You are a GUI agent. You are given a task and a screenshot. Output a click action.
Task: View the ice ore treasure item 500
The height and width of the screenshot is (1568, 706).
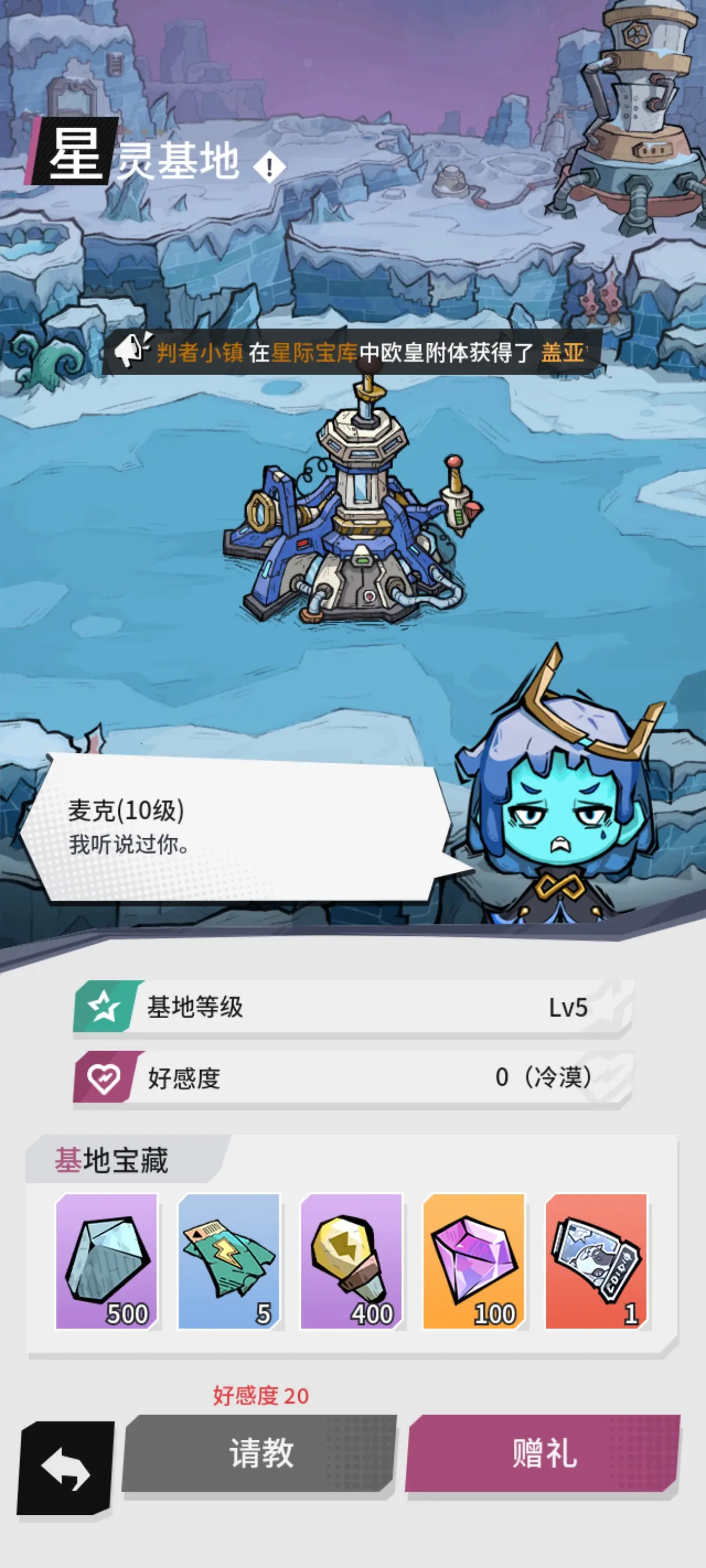(107, 1262)
